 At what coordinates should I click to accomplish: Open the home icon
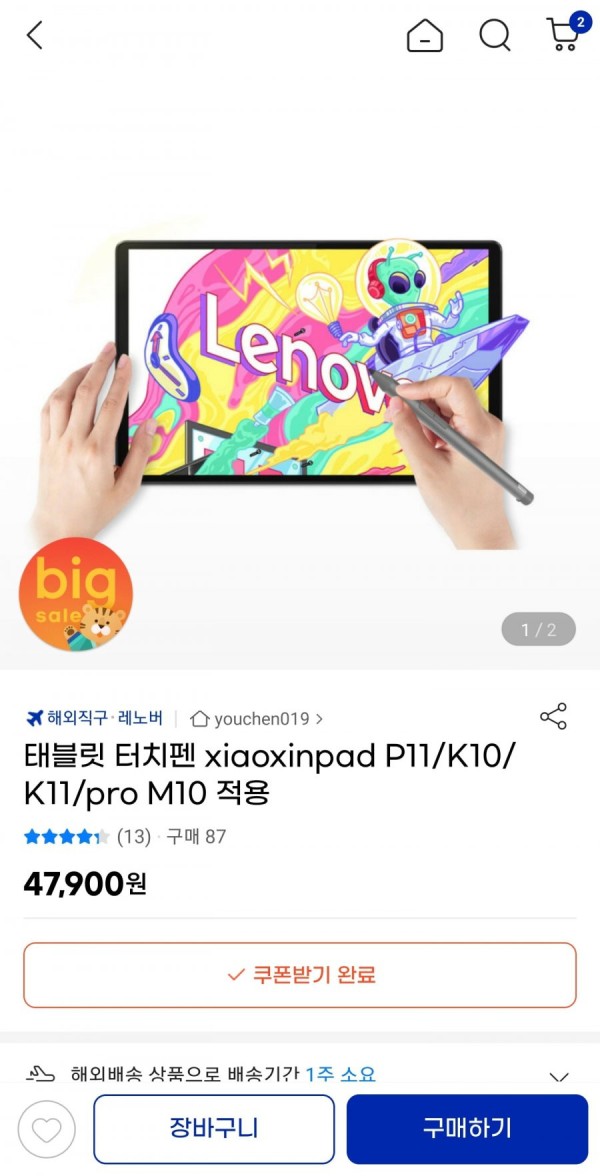click(x=425, y=36)
